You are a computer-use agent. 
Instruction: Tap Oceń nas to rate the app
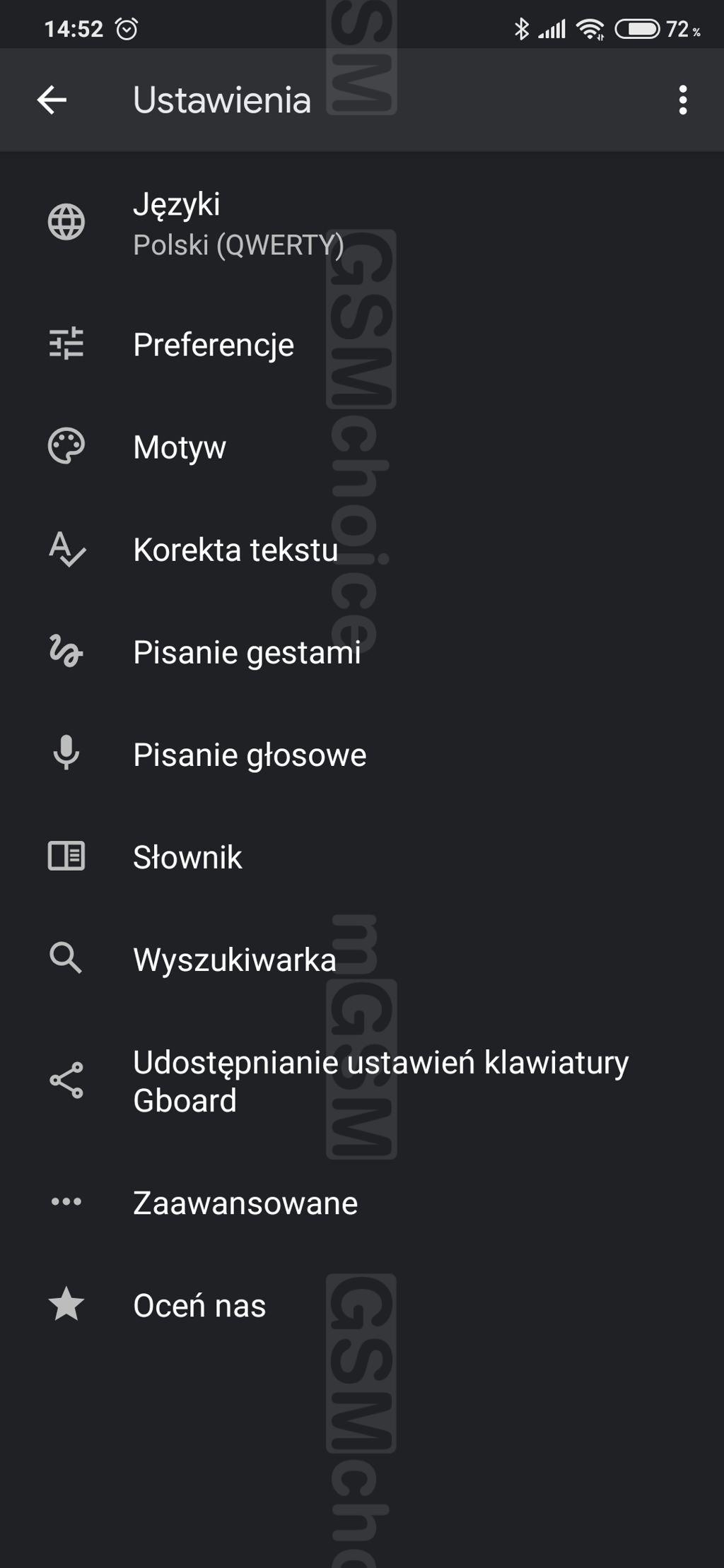[x=362, y=1305]
